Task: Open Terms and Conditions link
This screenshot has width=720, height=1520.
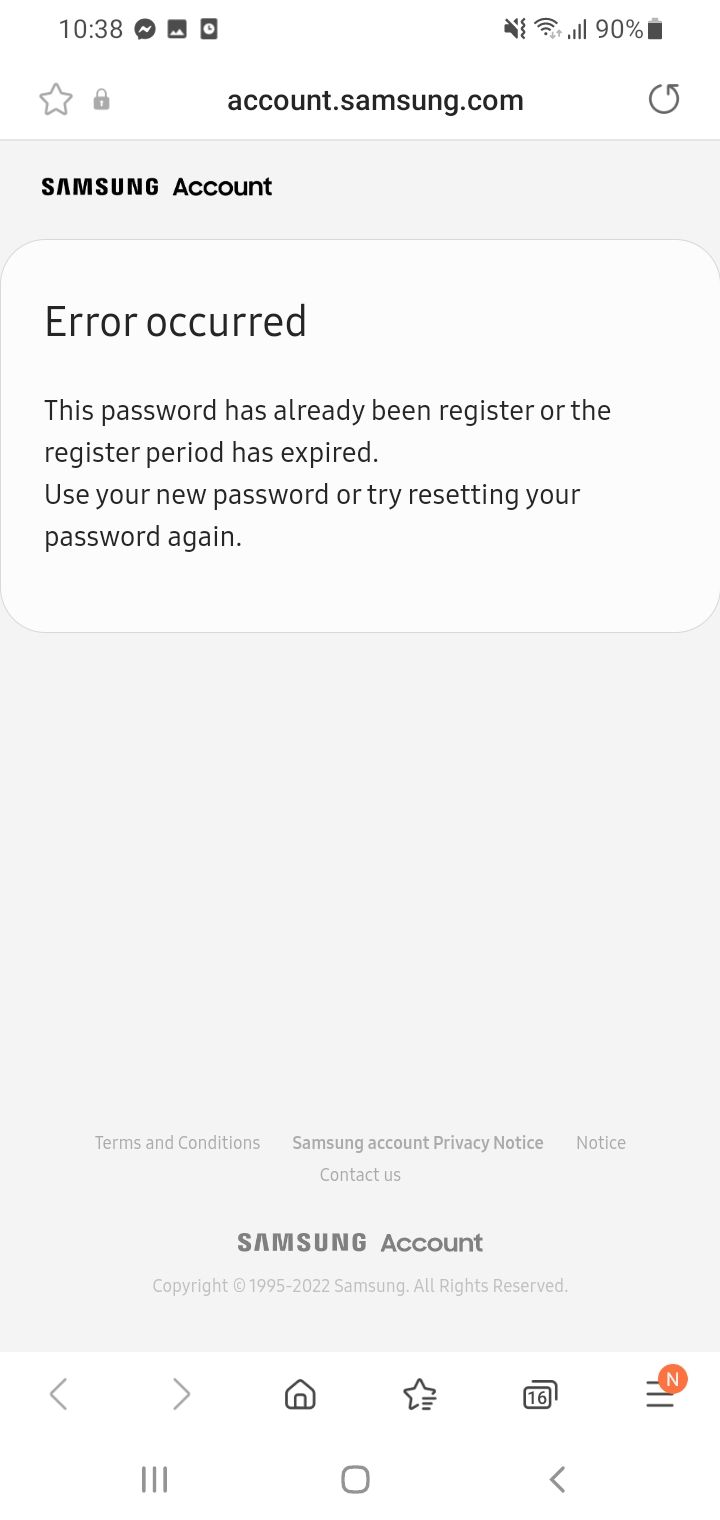Action: tap(177, 1142)
